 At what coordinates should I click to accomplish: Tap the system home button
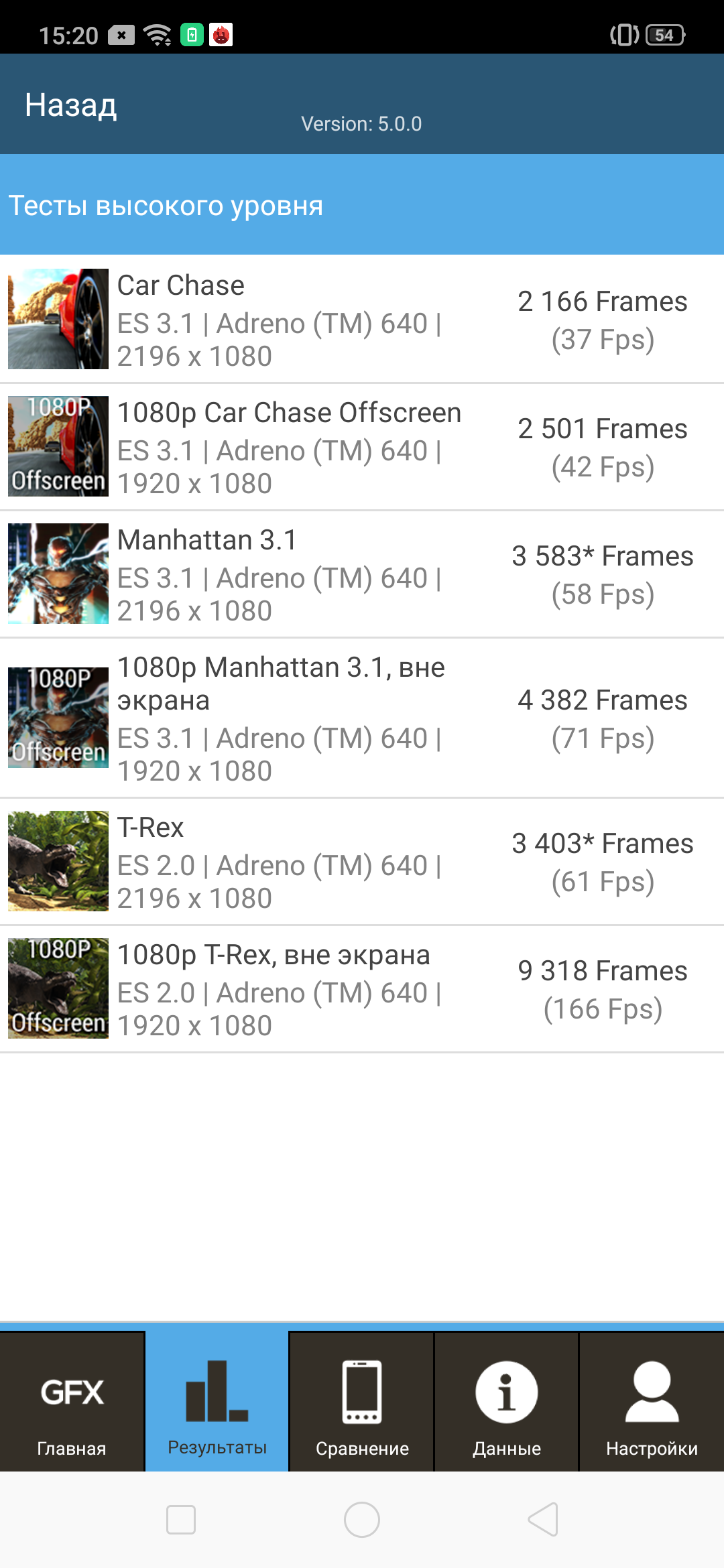(x=362, y=1520)
